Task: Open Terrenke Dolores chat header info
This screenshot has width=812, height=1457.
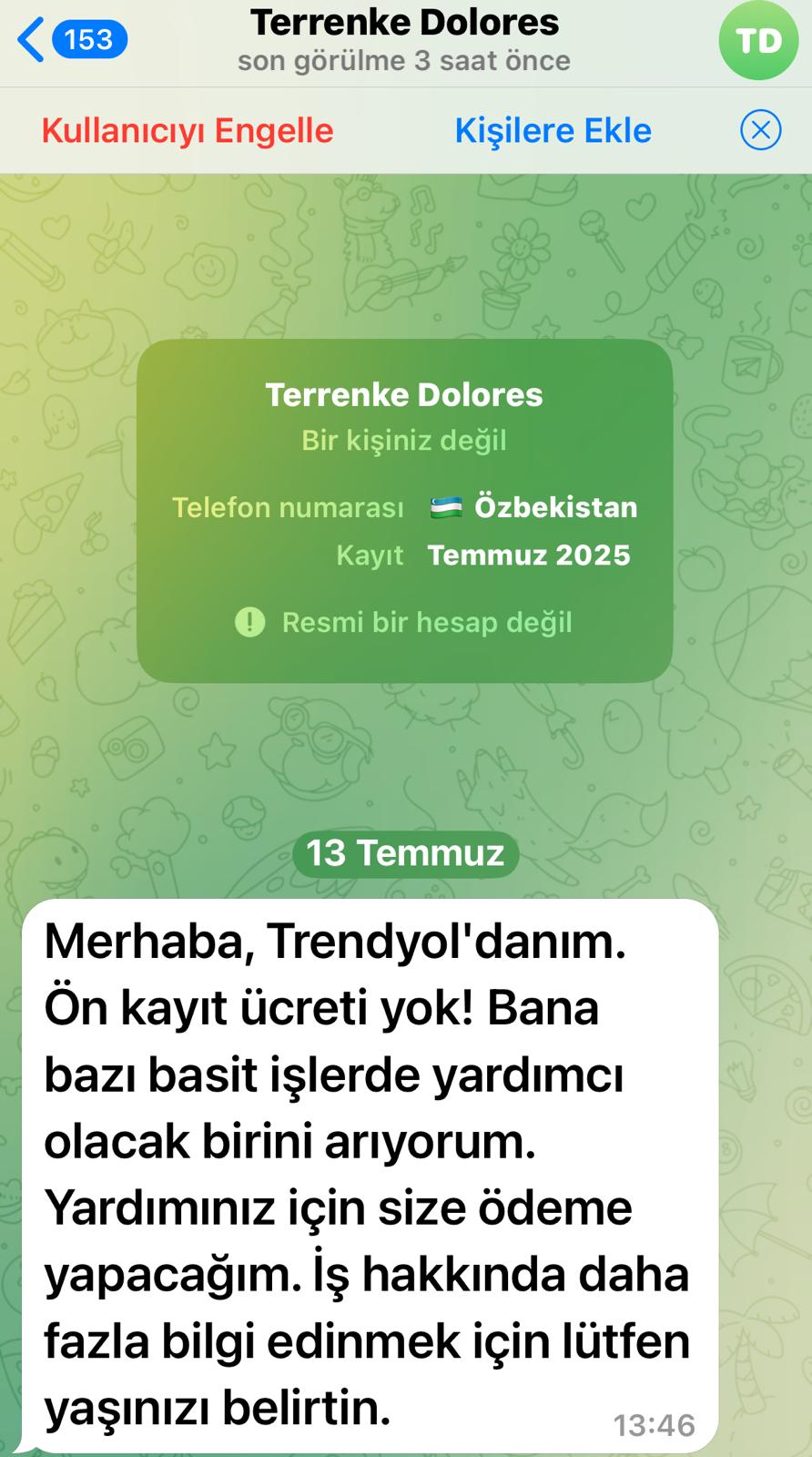Action: coord(404,40)
